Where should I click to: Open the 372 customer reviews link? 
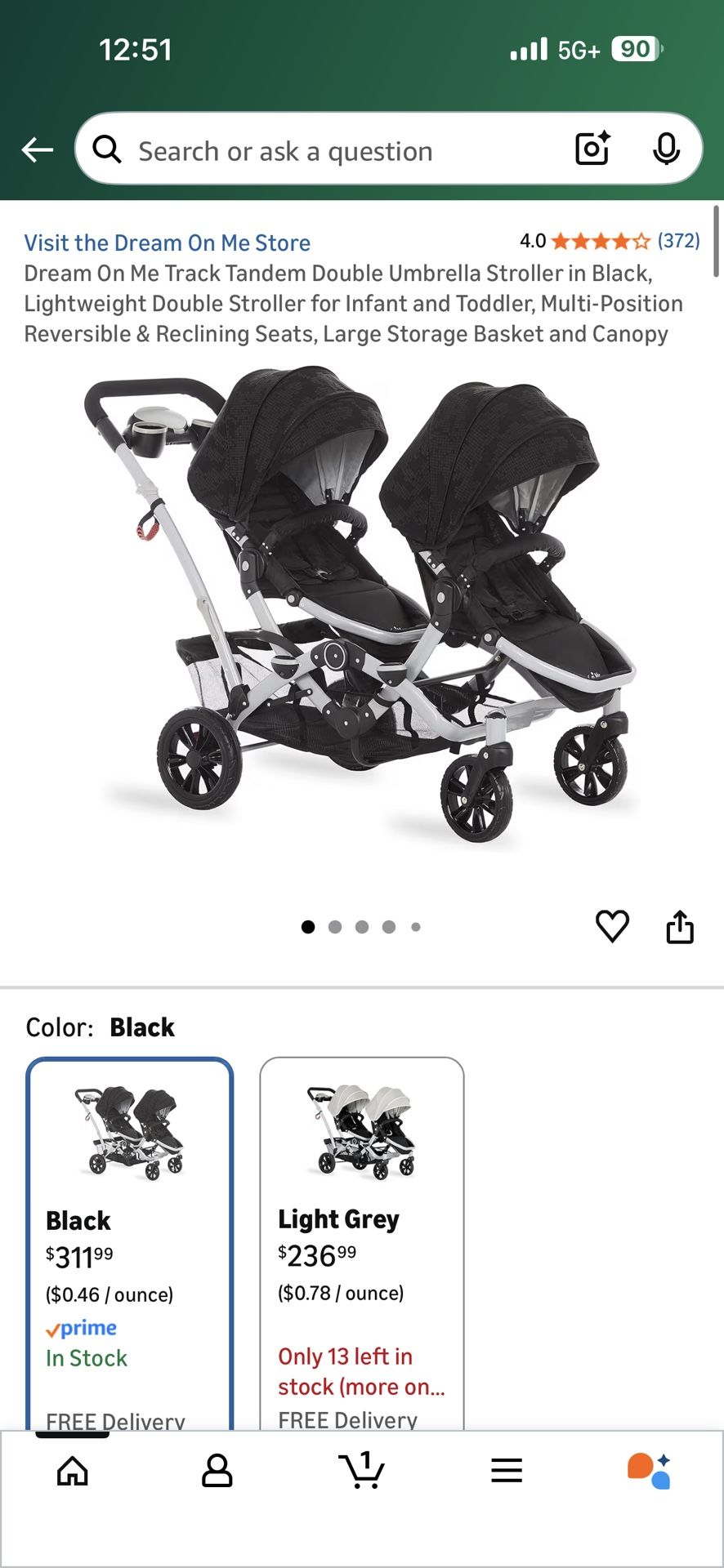(x=678, y=241)
